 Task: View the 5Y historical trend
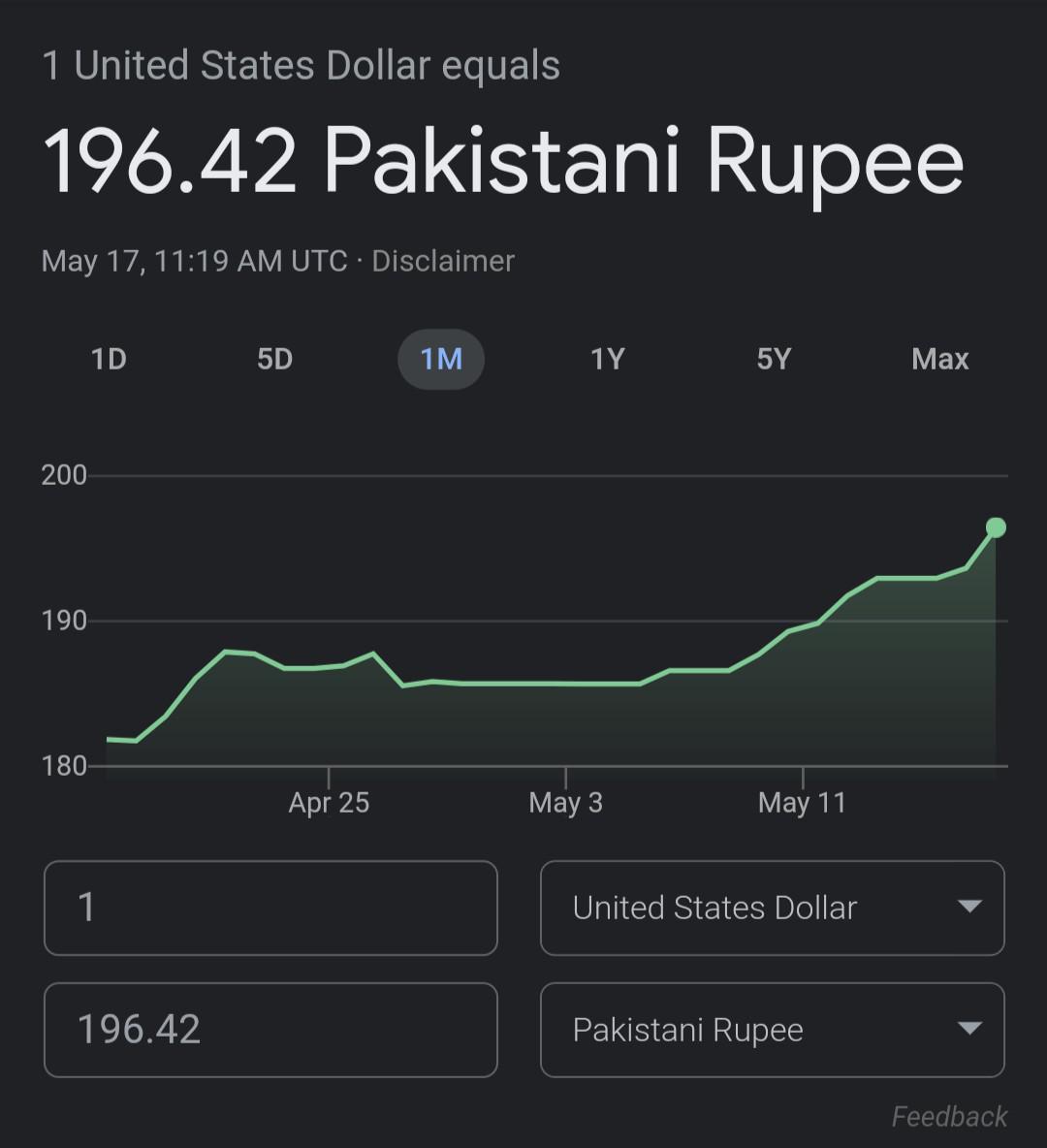(773, 359)
